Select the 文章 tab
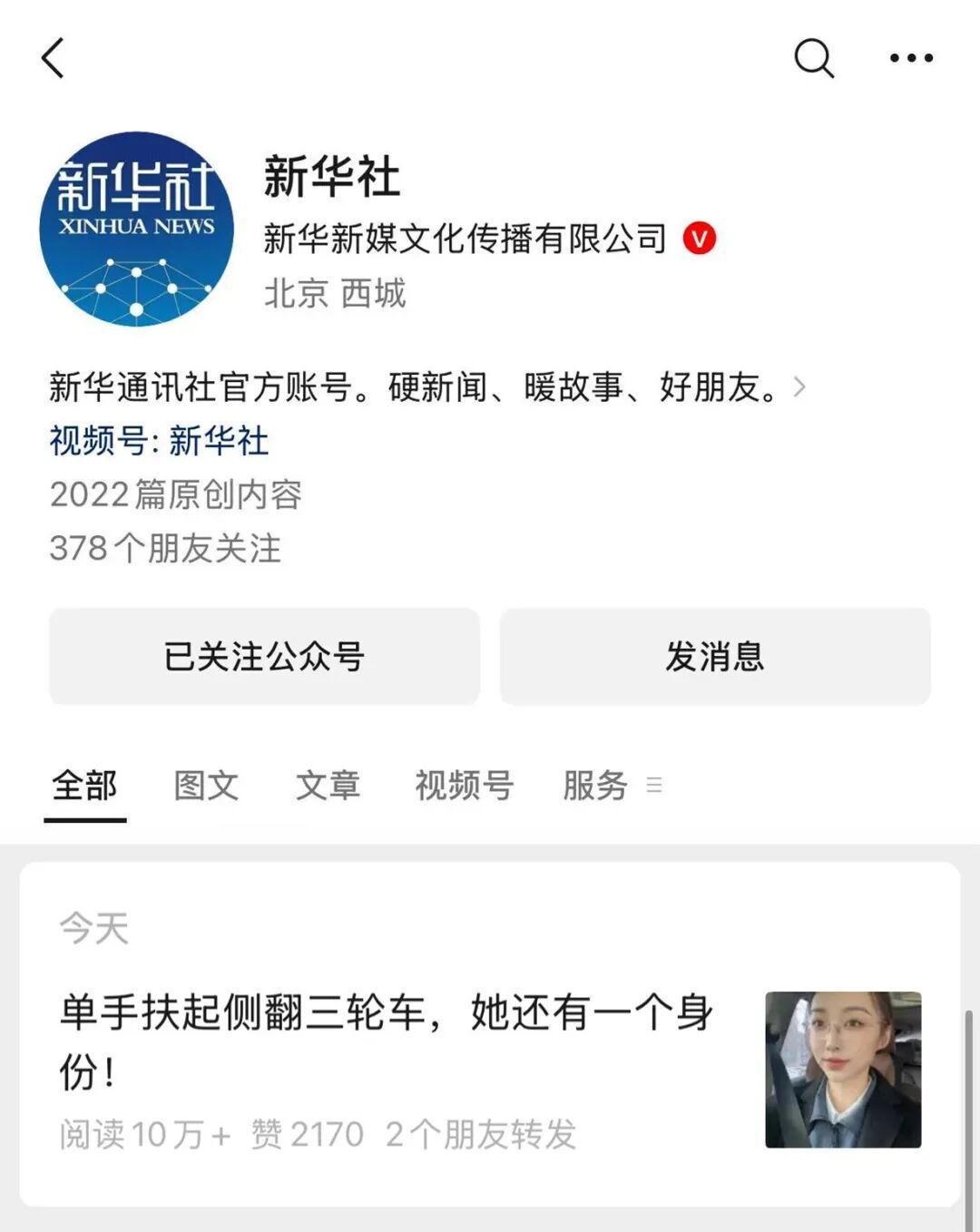The width and height of the screenshot is (980, 1232). pos(328,786)
